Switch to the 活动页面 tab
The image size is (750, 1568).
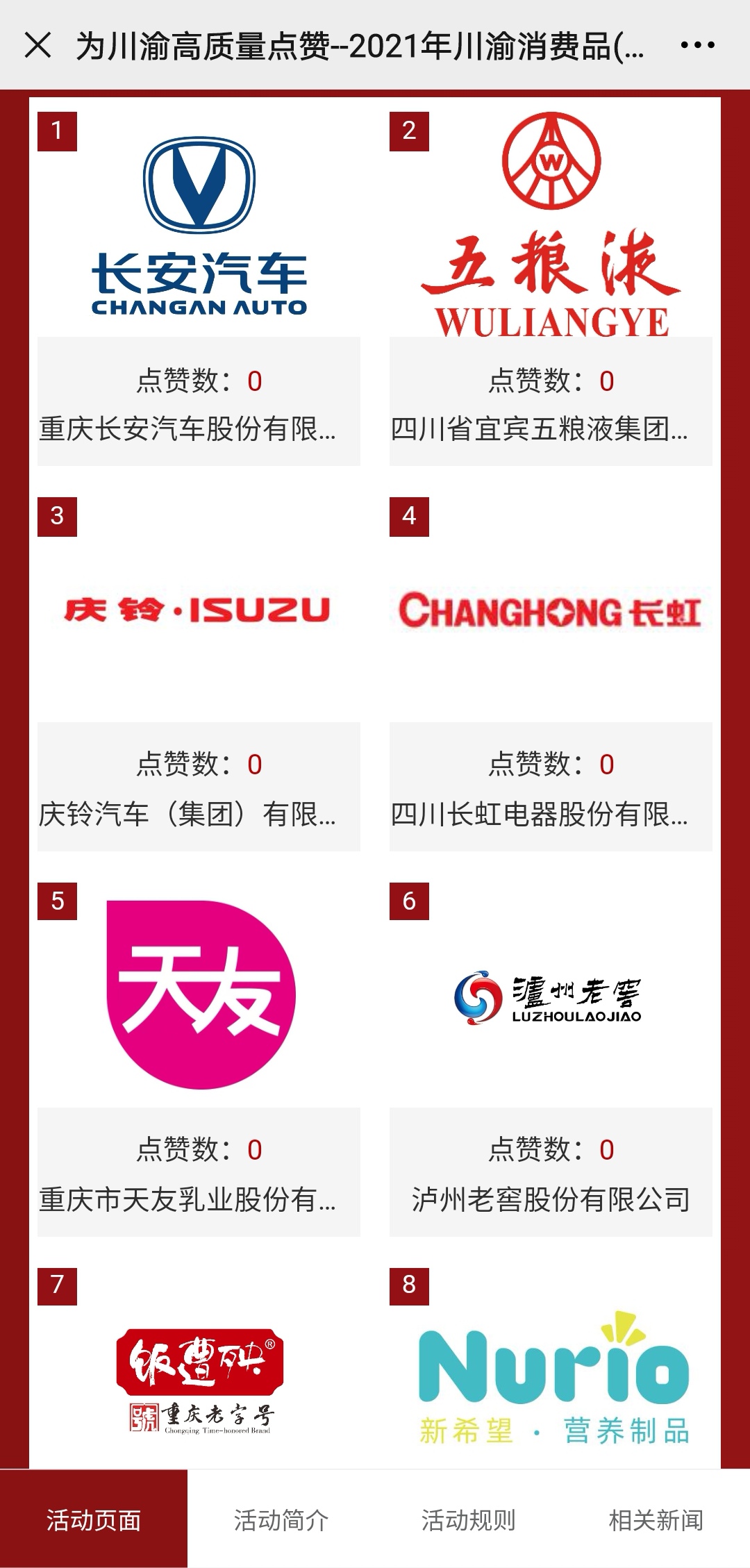pyautogui.click(x=94, y=1520)
